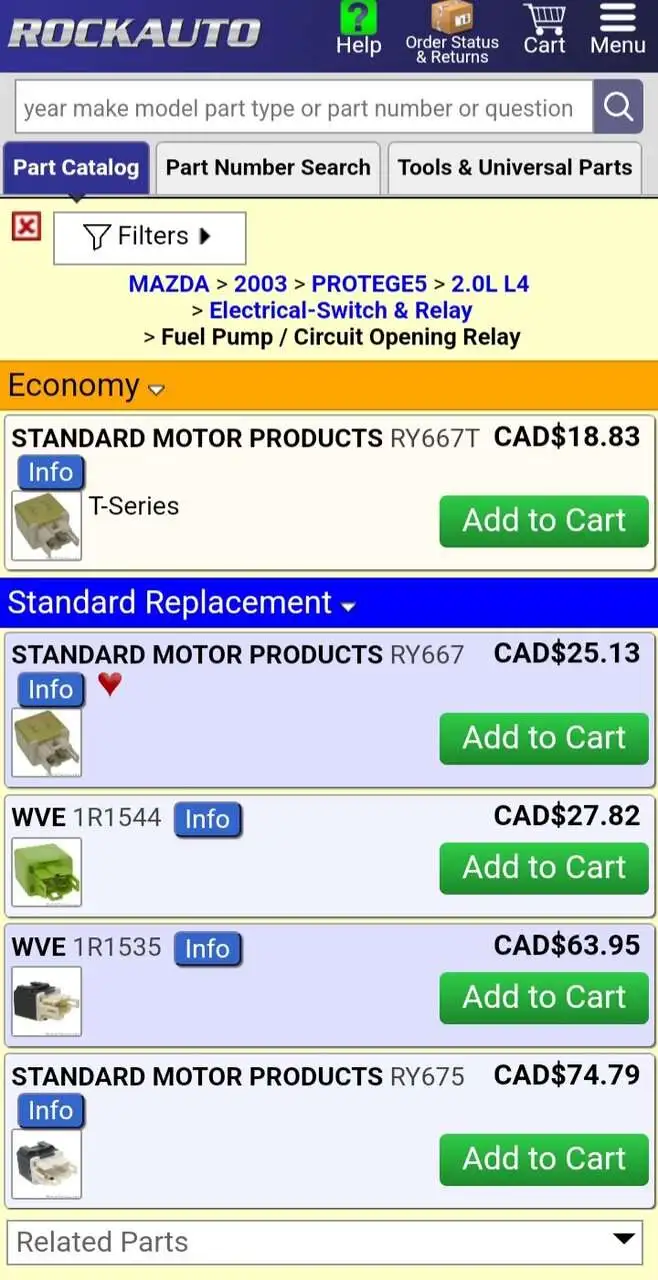The image size is (658, 1280).
Task: Open the main Menu
Action: click(x=617, y=31)
